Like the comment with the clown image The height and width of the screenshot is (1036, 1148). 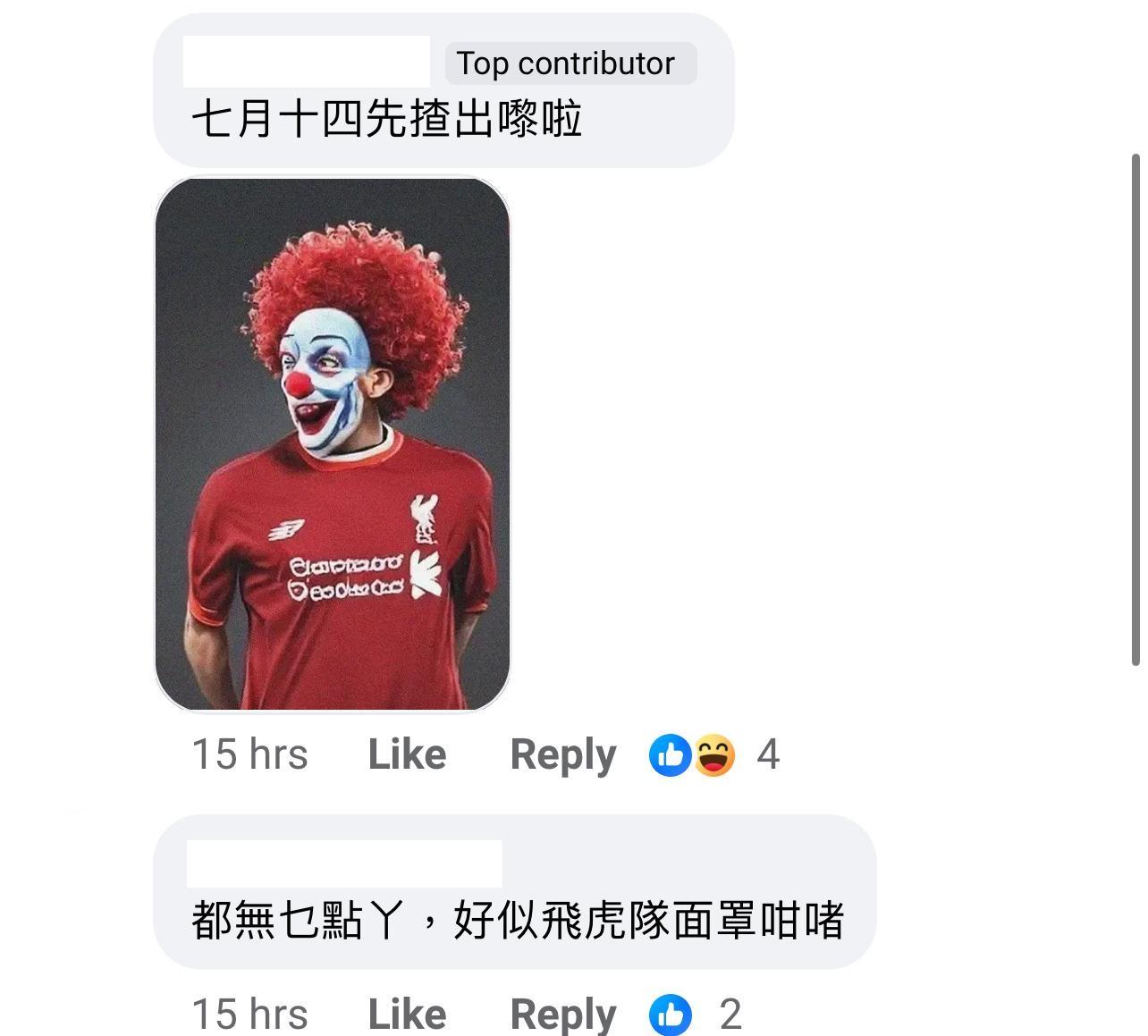(407, 754)
